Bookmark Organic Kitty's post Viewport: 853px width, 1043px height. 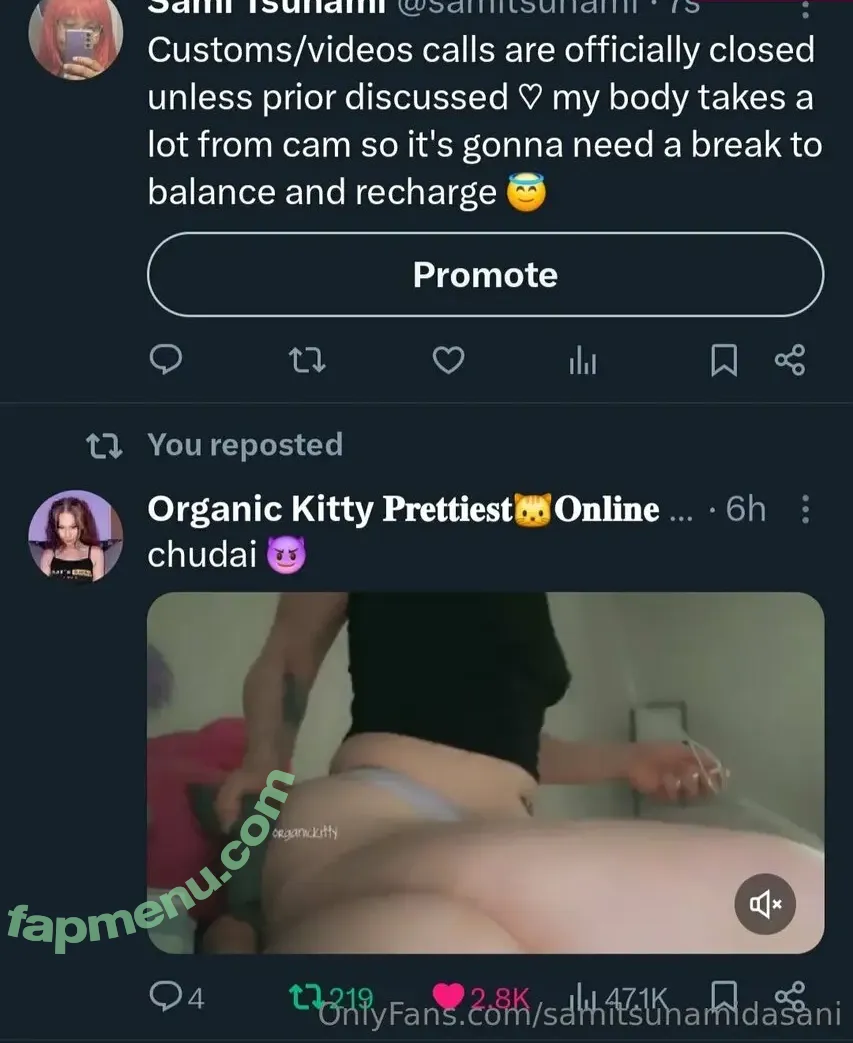click(725, 995)
